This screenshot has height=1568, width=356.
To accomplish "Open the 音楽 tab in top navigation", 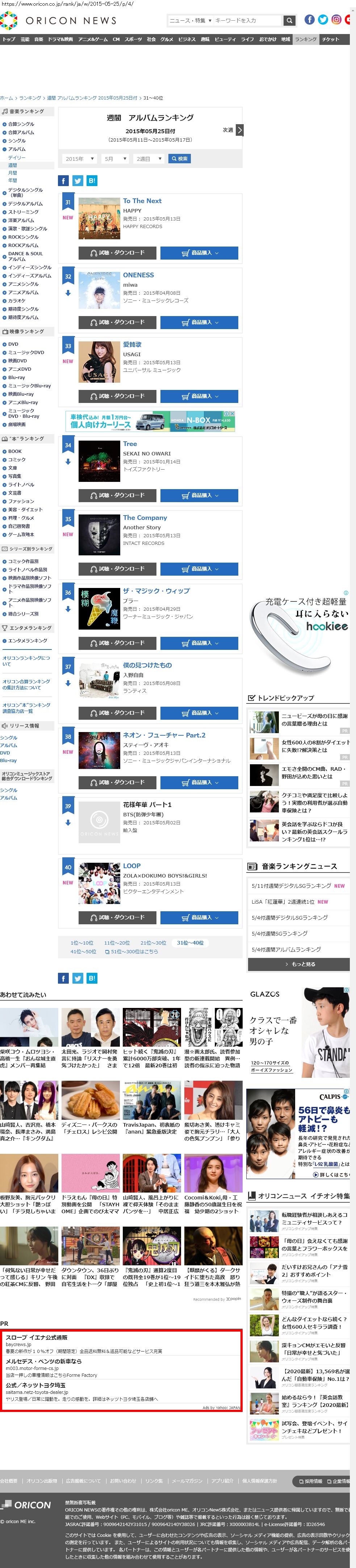I will (x=38, y=39).
